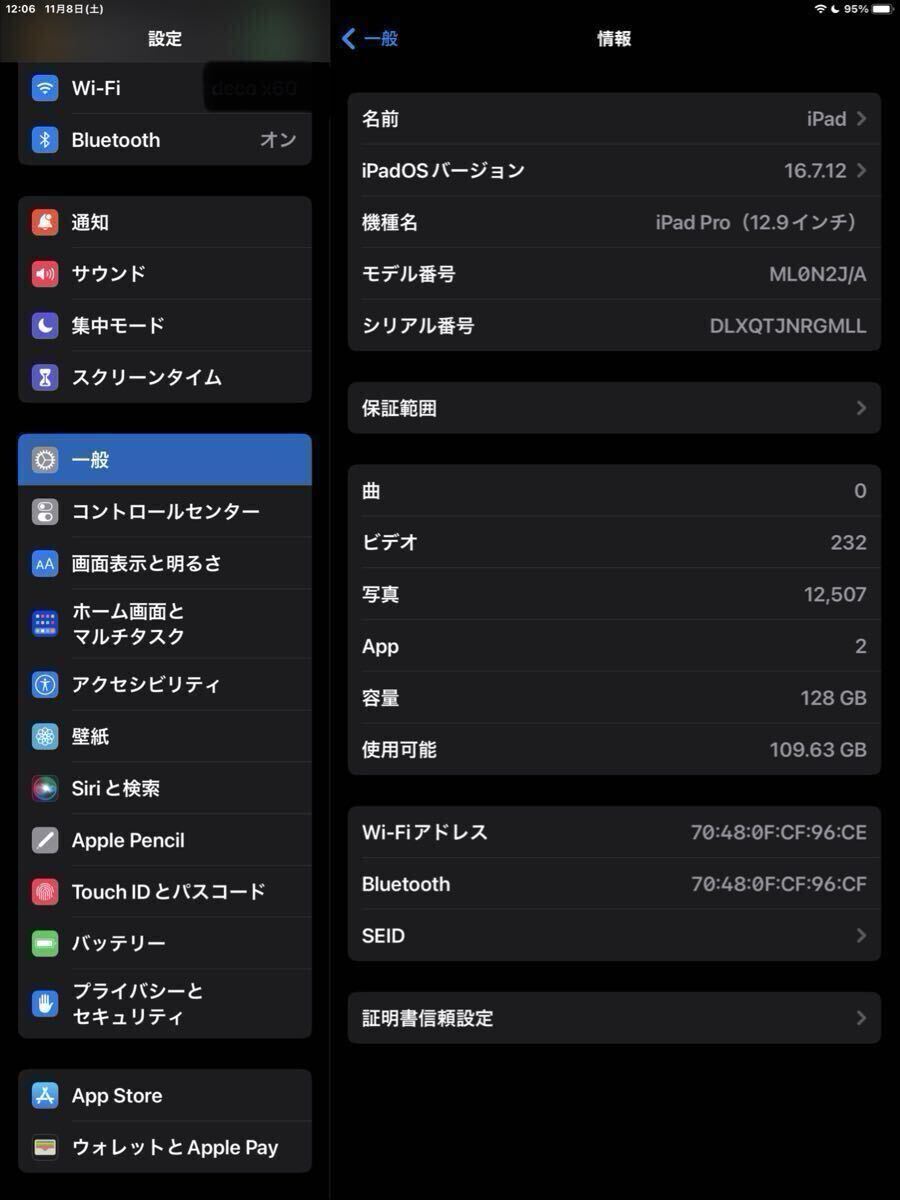The width and height of the screenshot is (900, 1200).
Task: Open Wi-Fi settings
Action: pos(165,88)
